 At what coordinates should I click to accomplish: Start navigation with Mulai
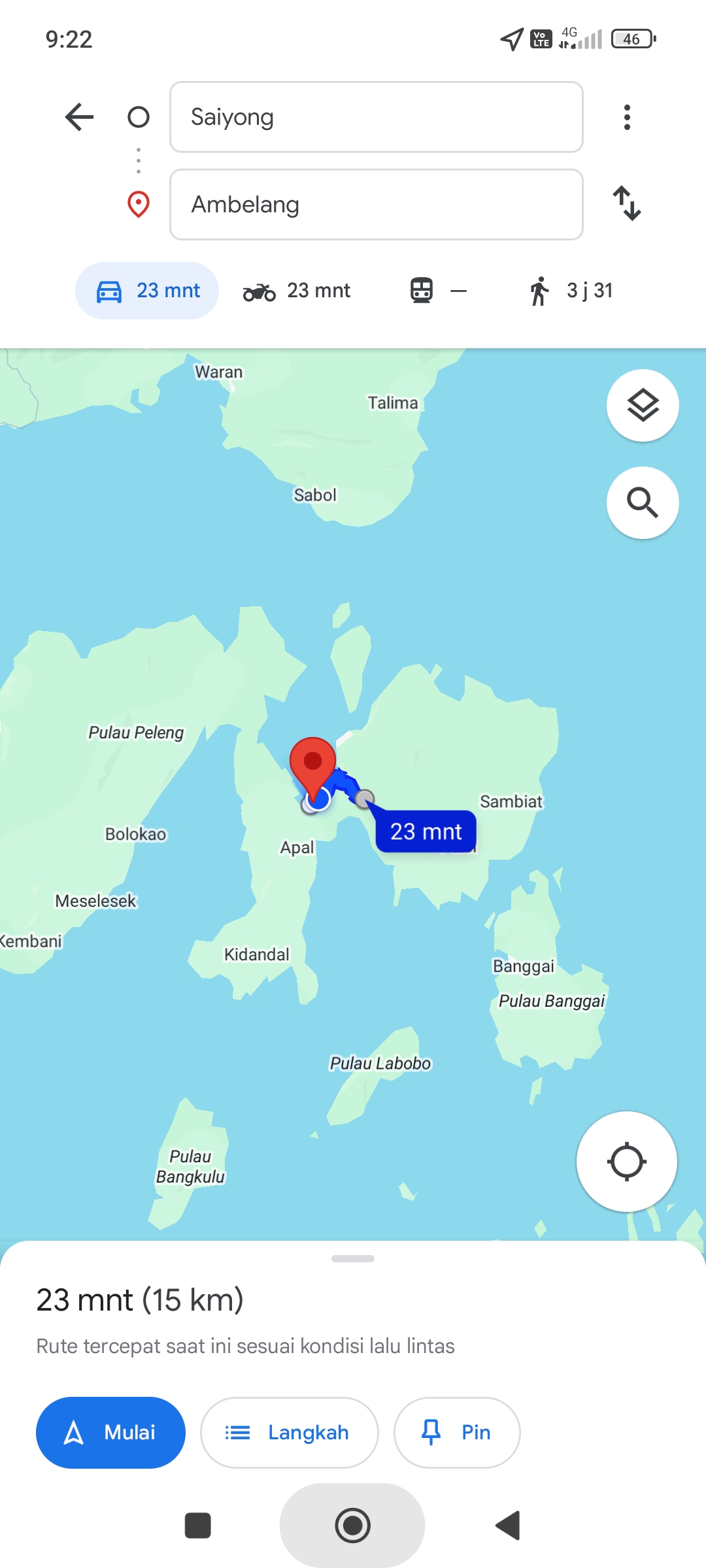[x=110, y=1433]
